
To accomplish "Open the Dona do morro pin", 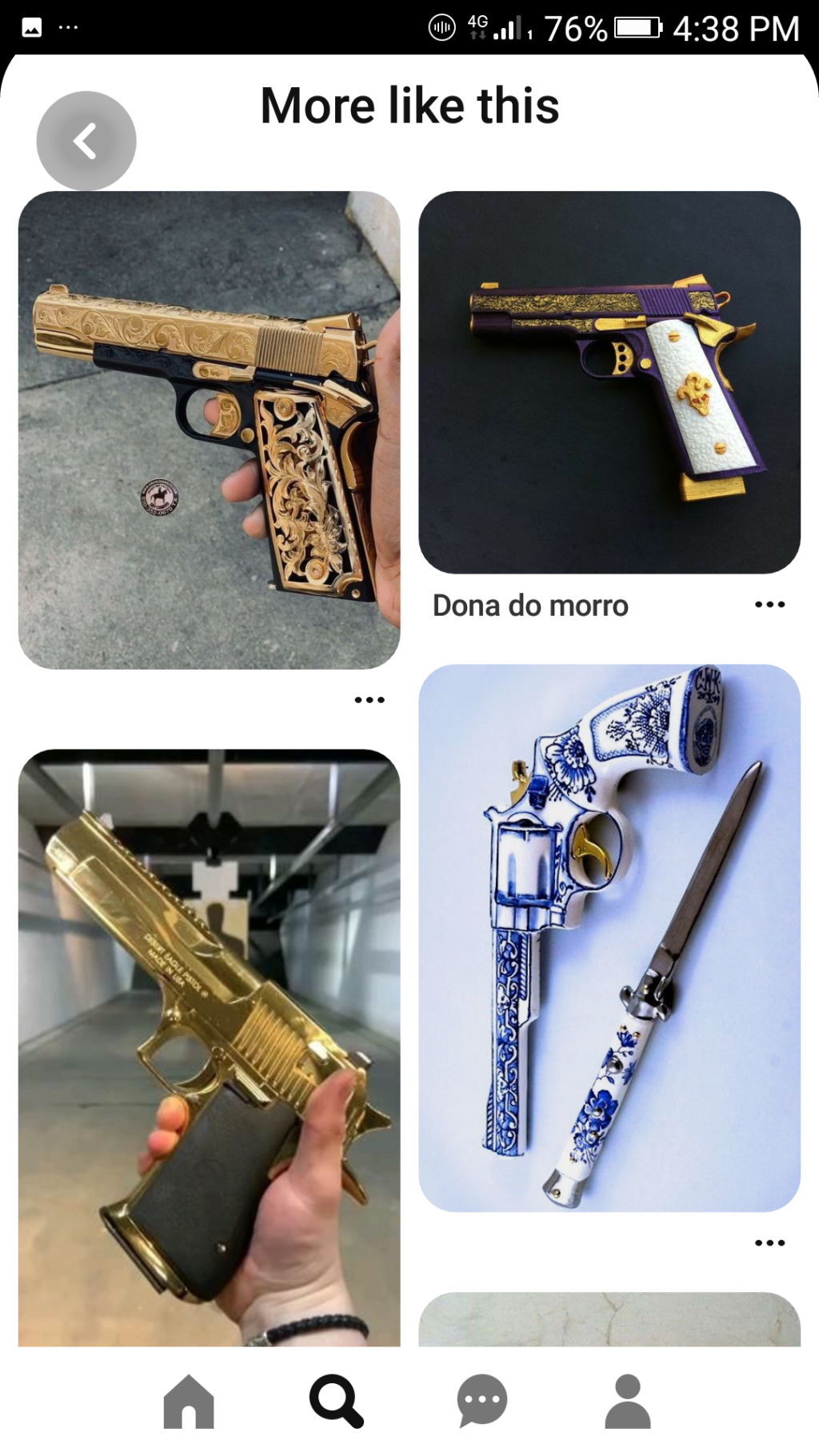I will tap(609, 382).
